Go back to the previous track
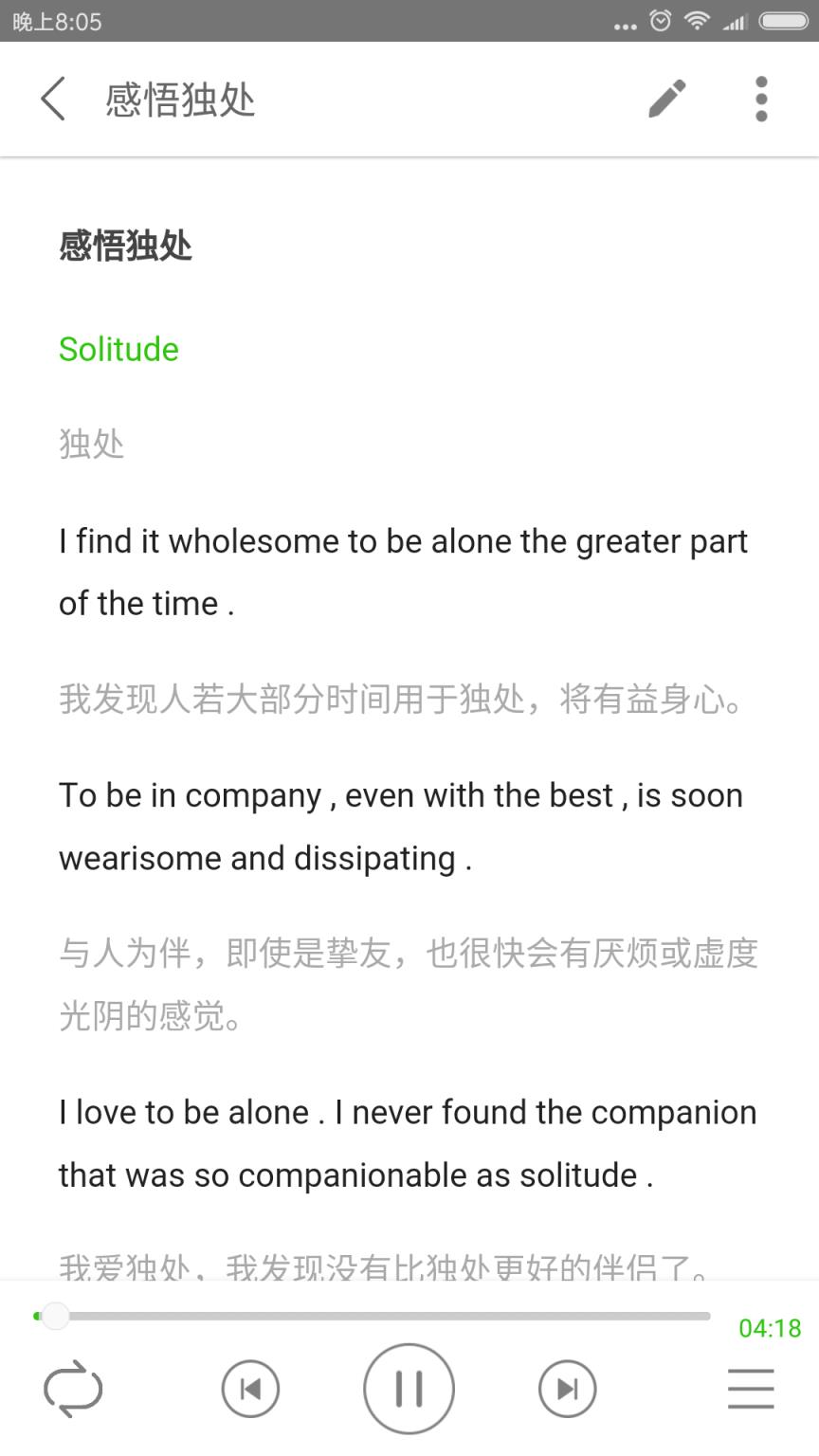The width and height of the screenshot is (819, 1456). point(250,1388)
